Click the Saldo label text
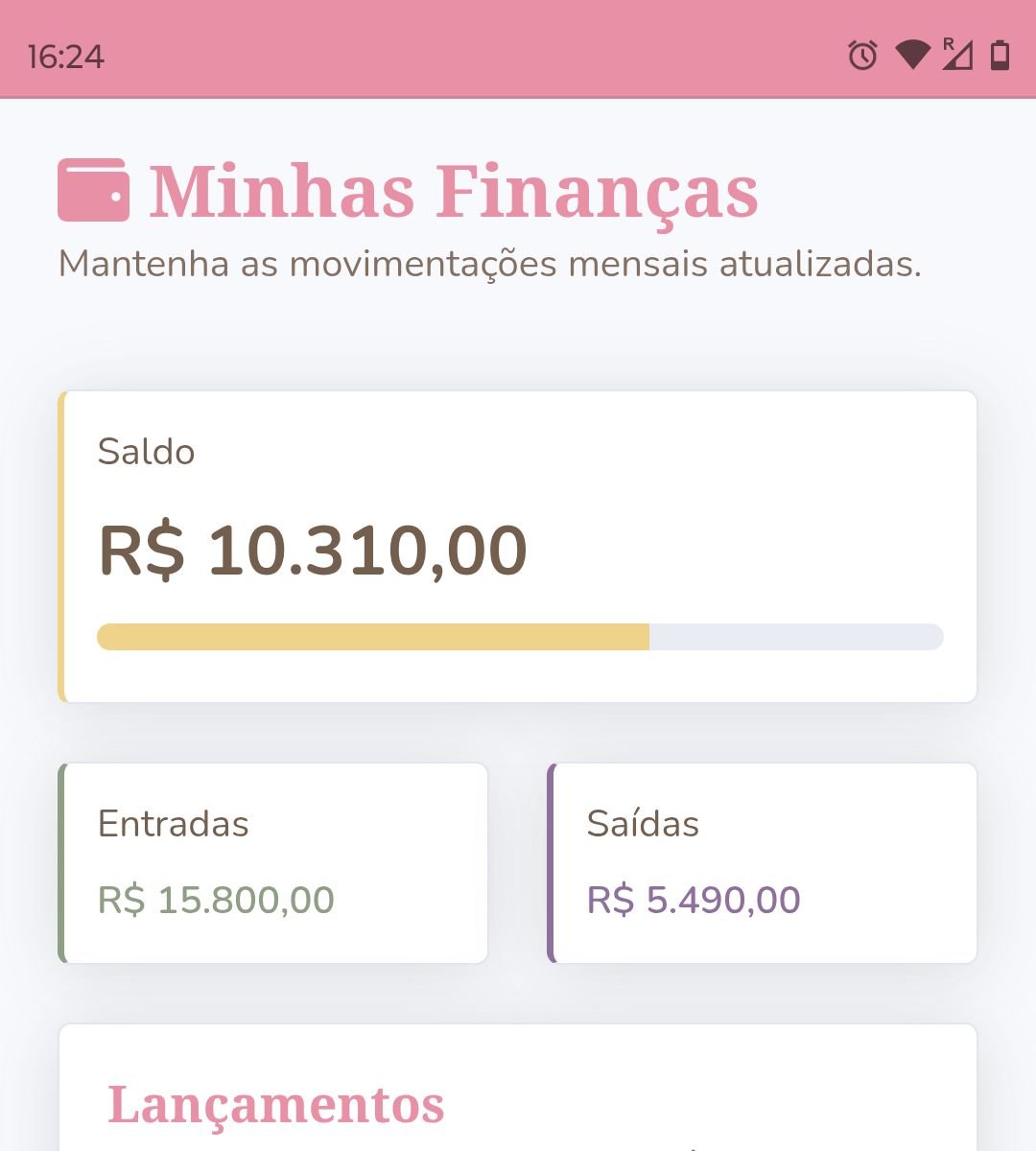This screenshot has height=1151, width=1036. 145,451
